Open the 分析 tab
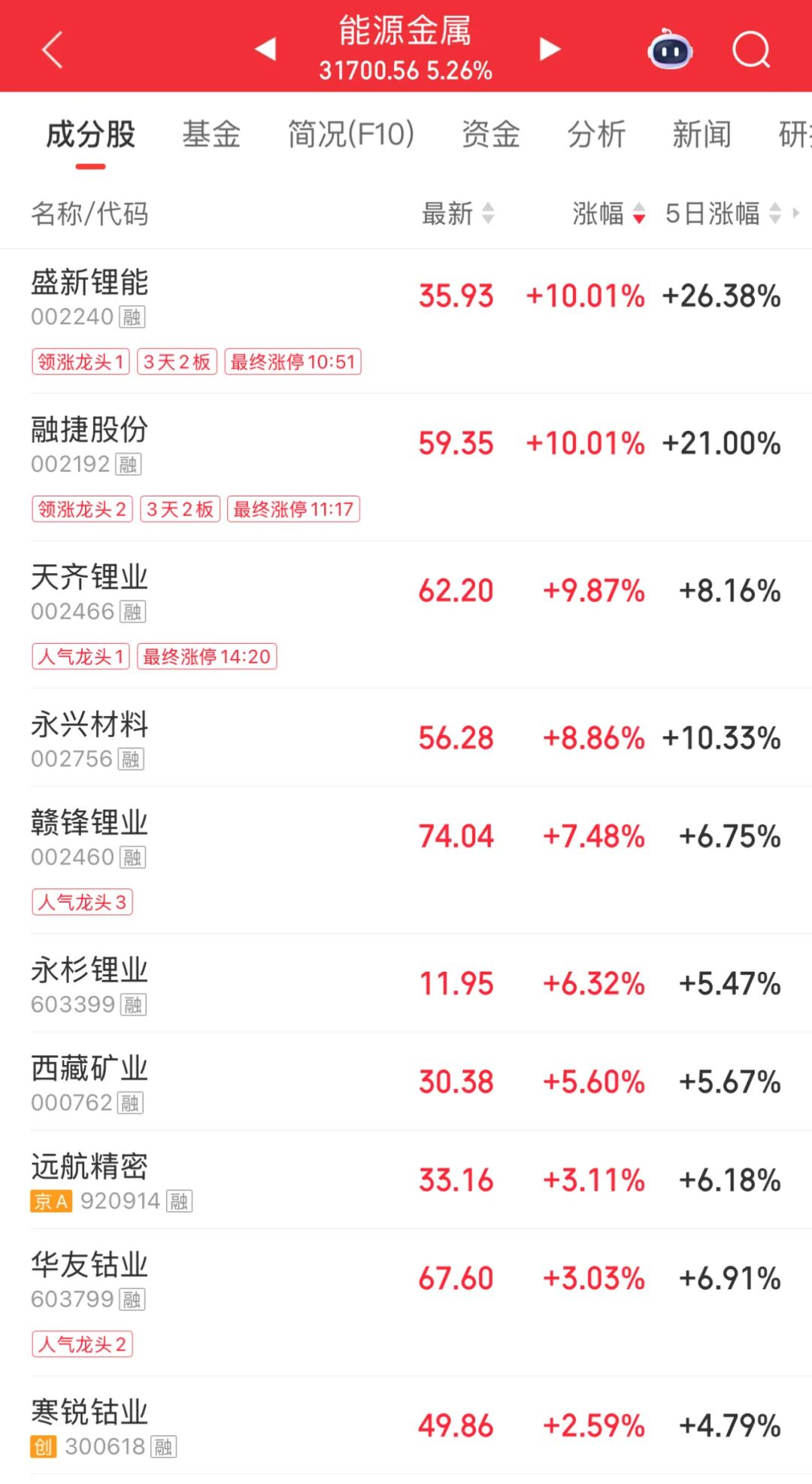This screenshot has height=1484, width=812. coord(596,135)
